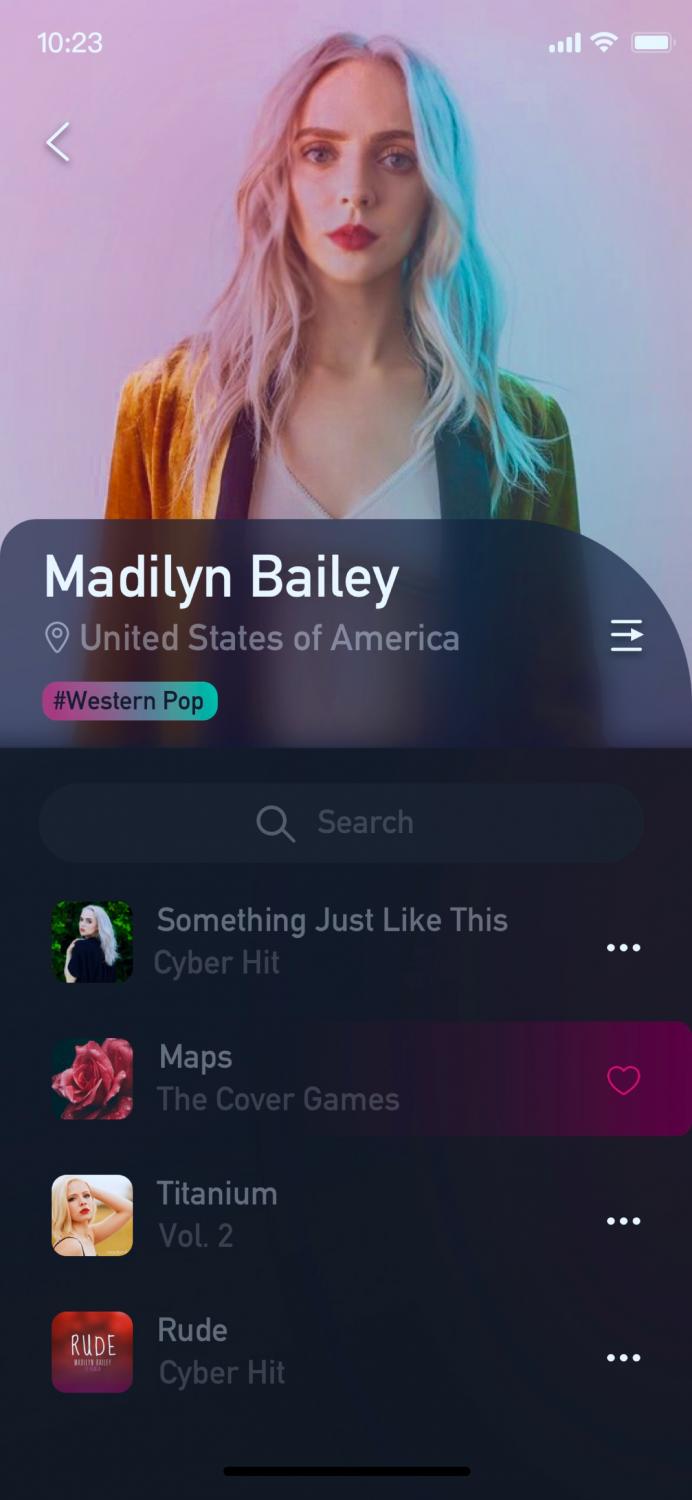Open the three-dot menu for Titanium

point(623,1221)
